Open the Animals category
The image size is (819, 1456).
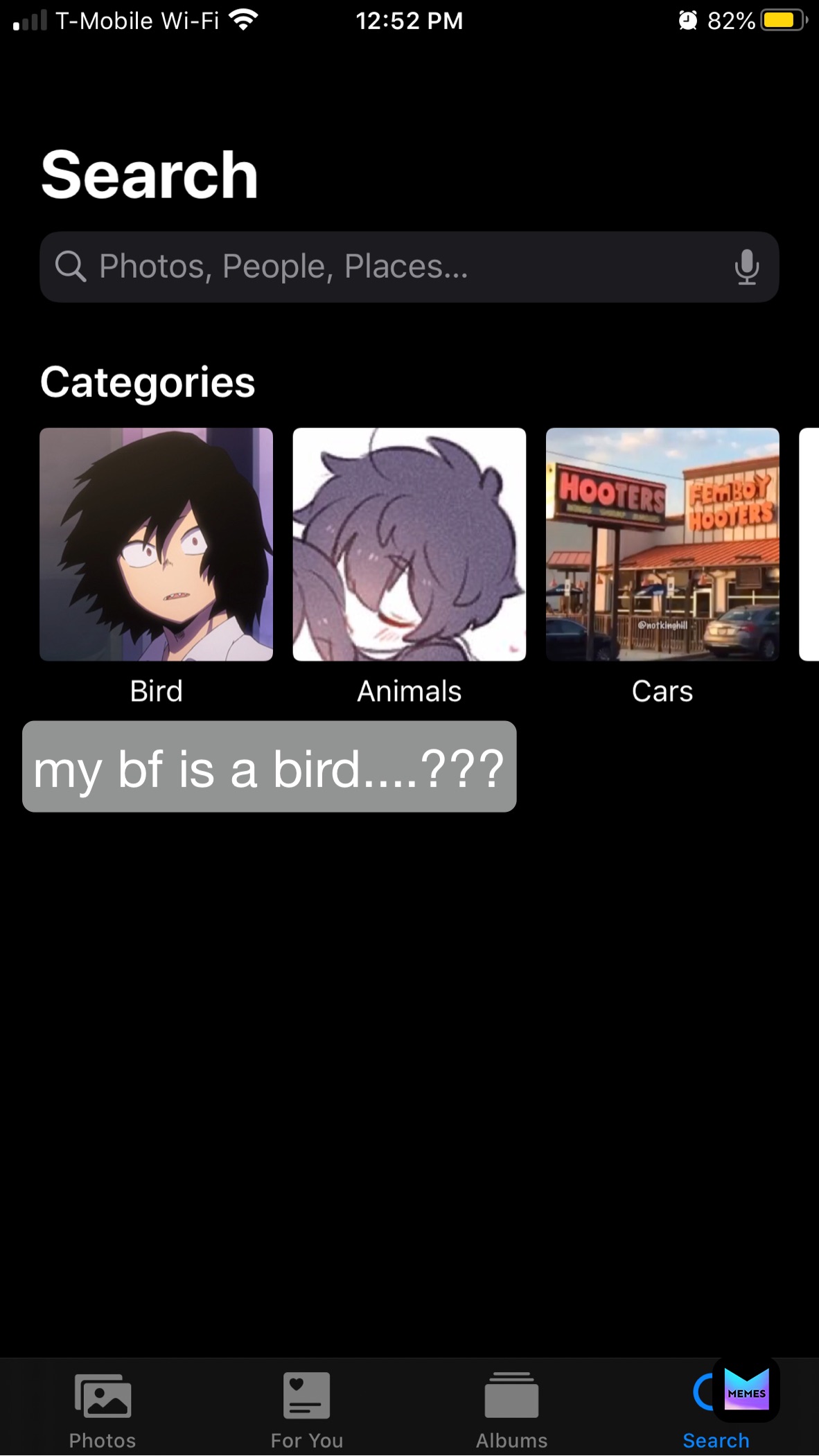coord(409,544)
